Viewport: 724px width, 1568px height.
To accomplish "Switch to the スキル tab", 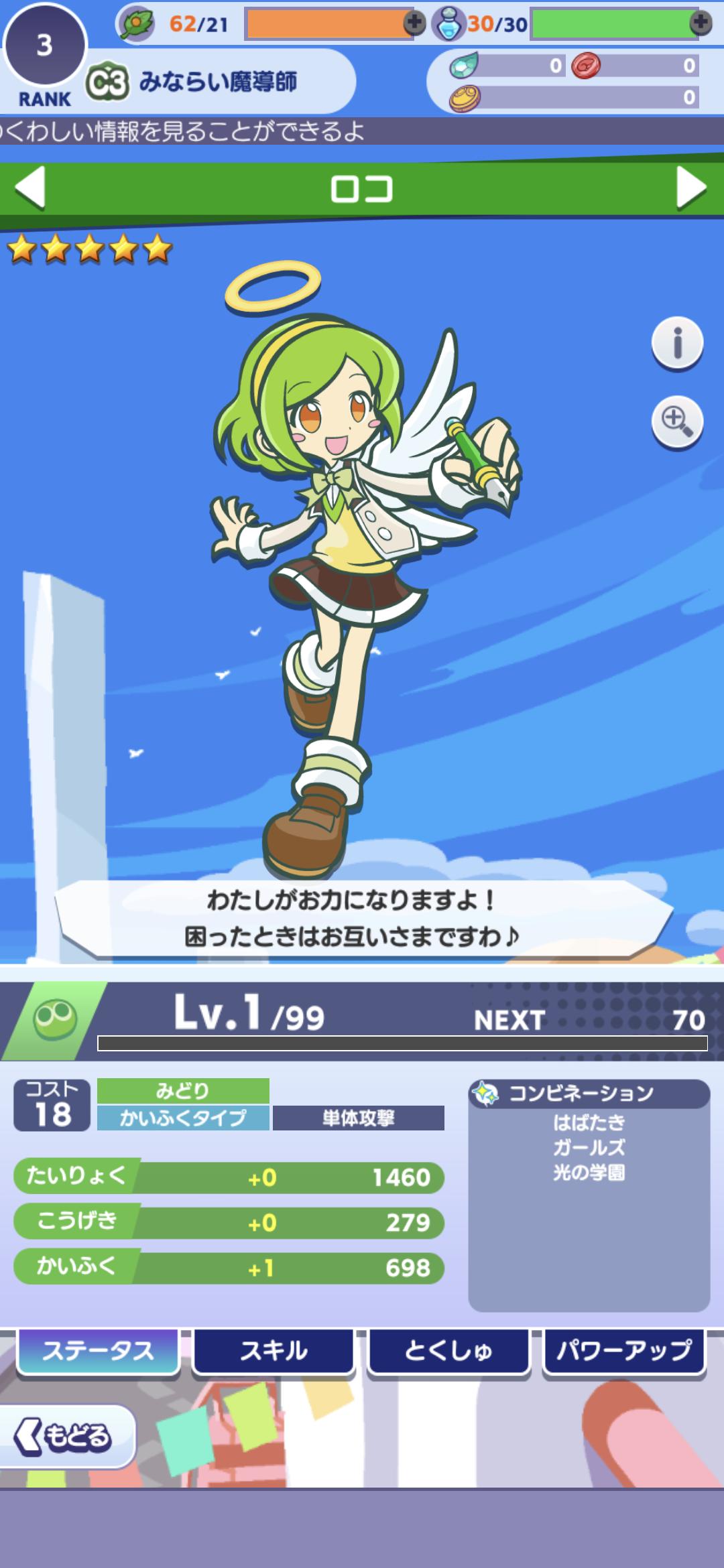I will click(x=274, y=1352).
